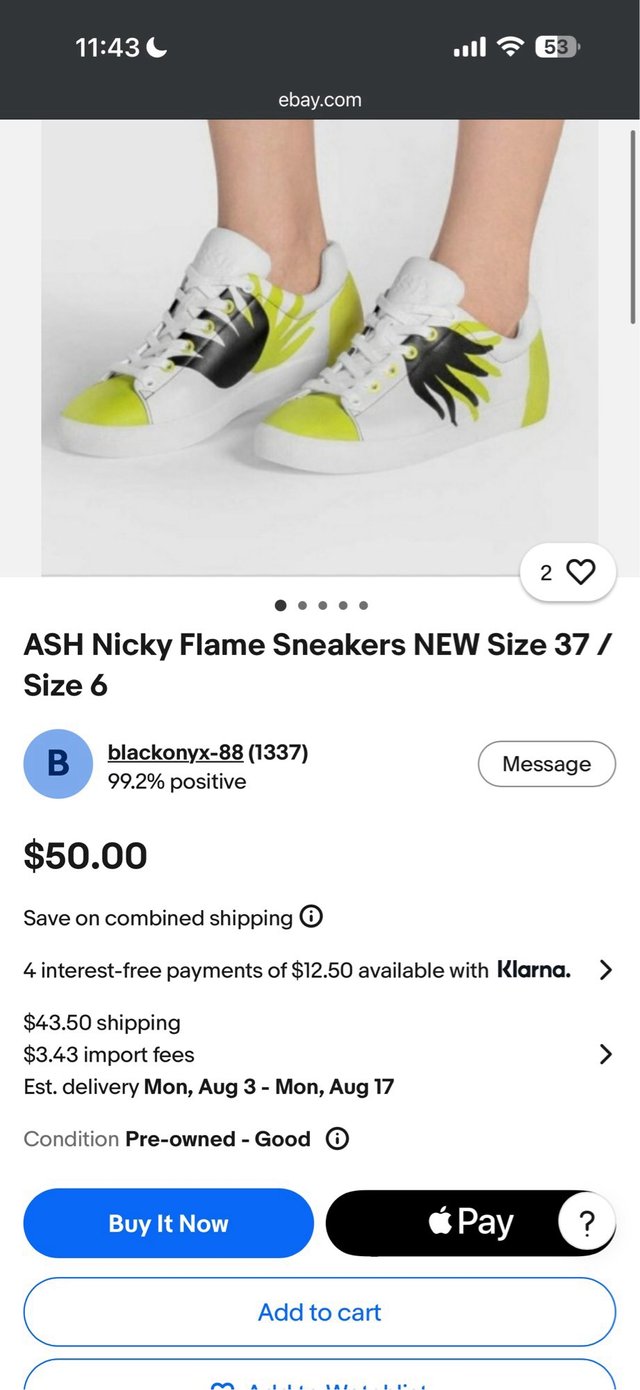Open shipping and import fees details
The image size is (640, 1390).
coord(605,1054)
